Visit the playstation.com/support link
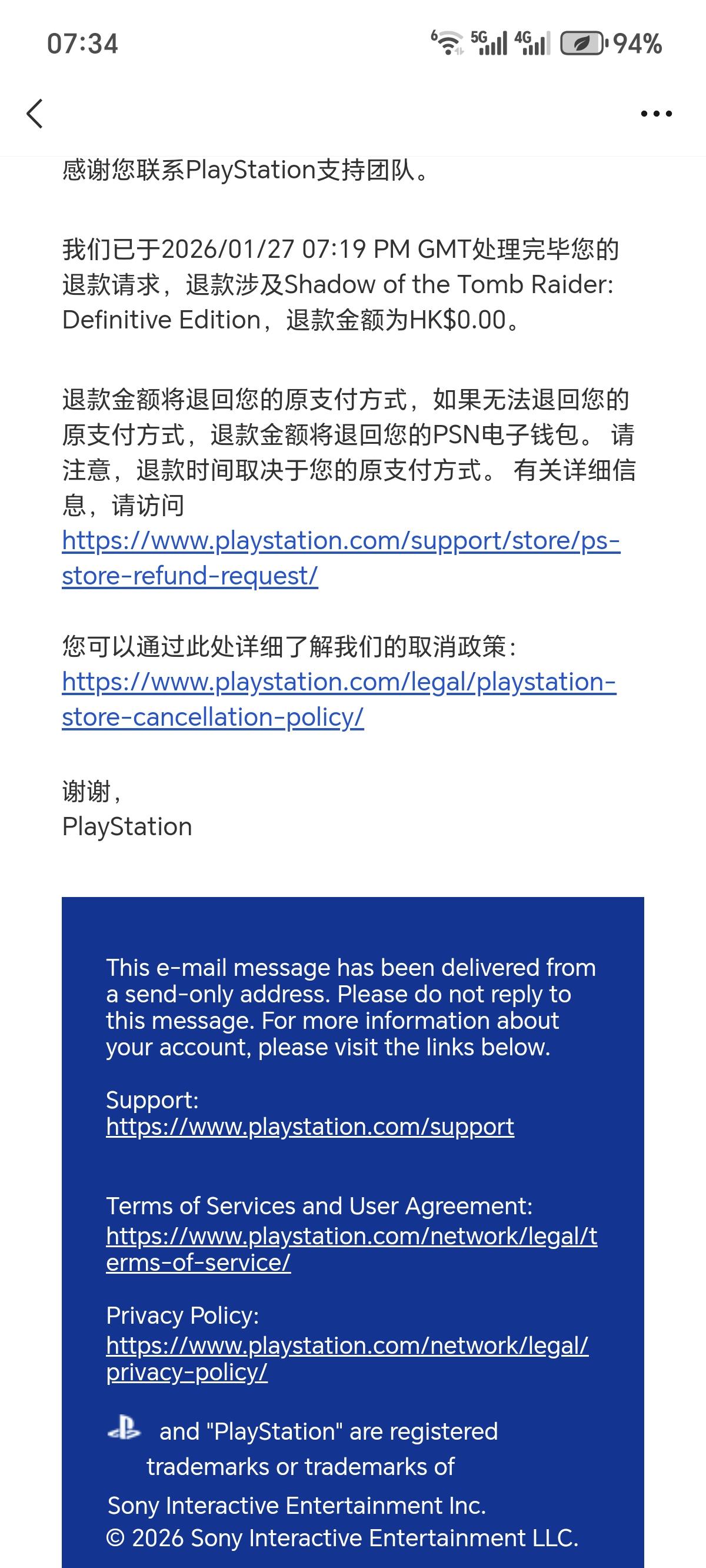706x1568 pixels. point(310,1127)
